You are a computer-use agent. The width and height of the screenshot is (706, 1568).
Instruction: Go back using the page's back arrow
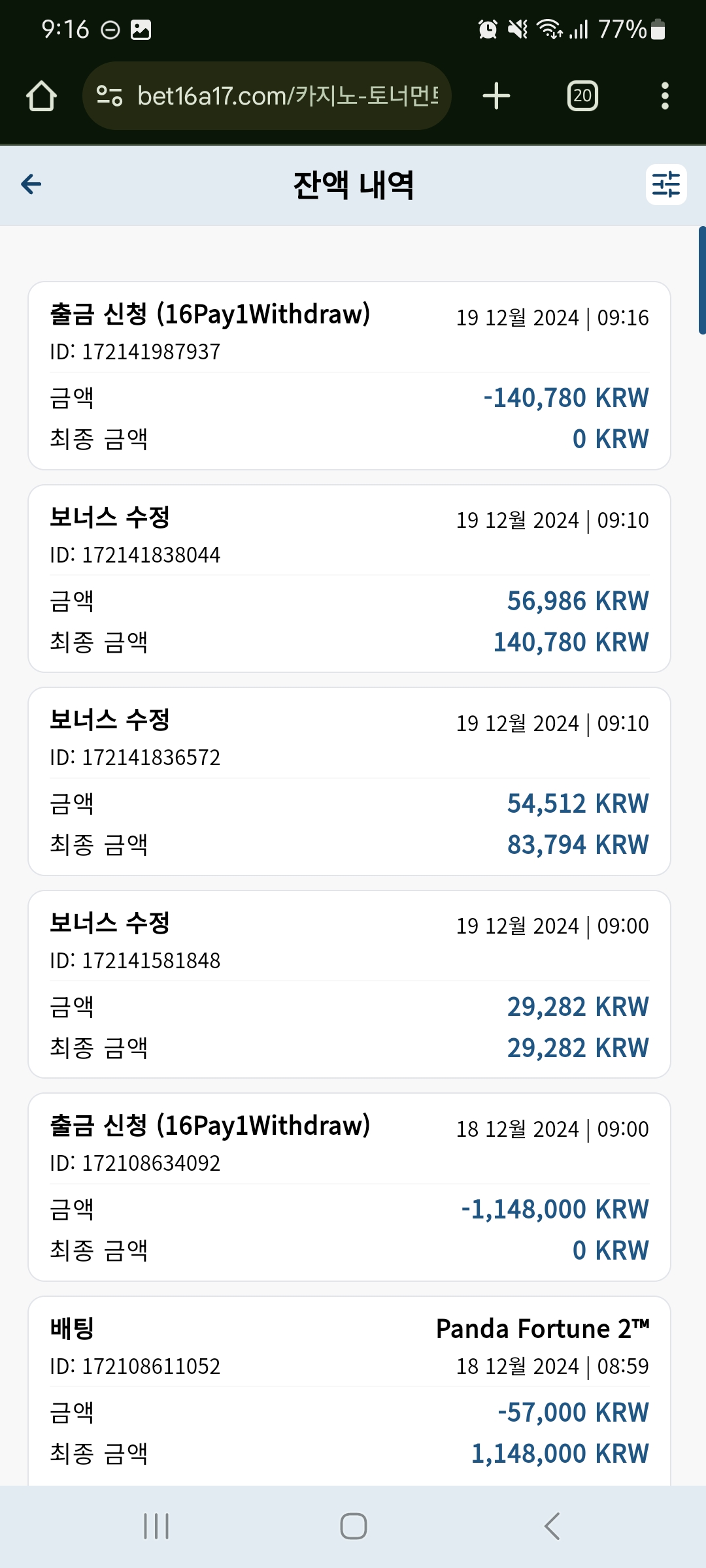(x=31, y=184)
